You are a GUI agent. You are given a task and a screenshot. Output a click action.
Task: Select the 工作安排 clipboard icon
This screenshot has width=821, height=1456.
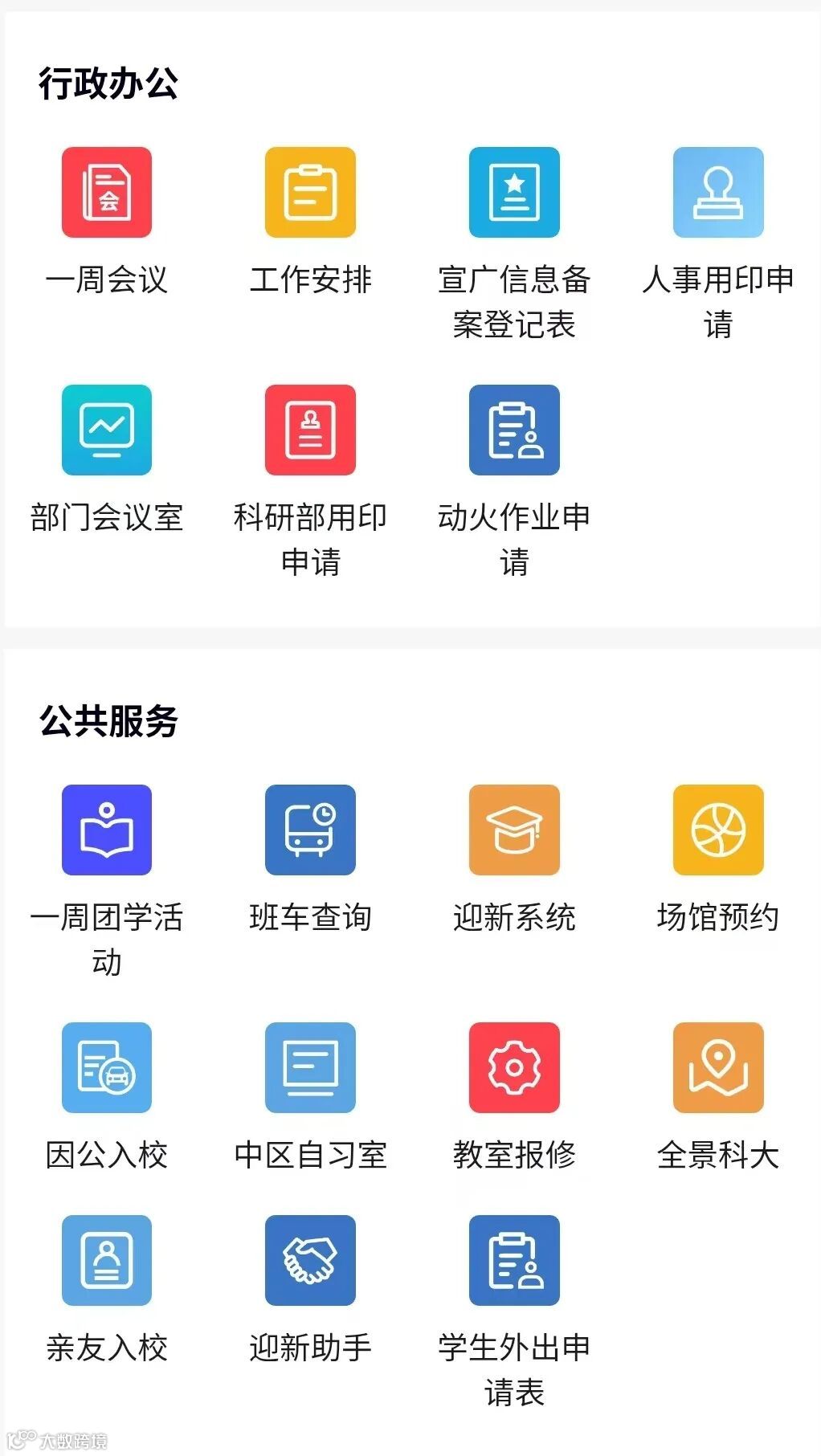coord(309,191)
